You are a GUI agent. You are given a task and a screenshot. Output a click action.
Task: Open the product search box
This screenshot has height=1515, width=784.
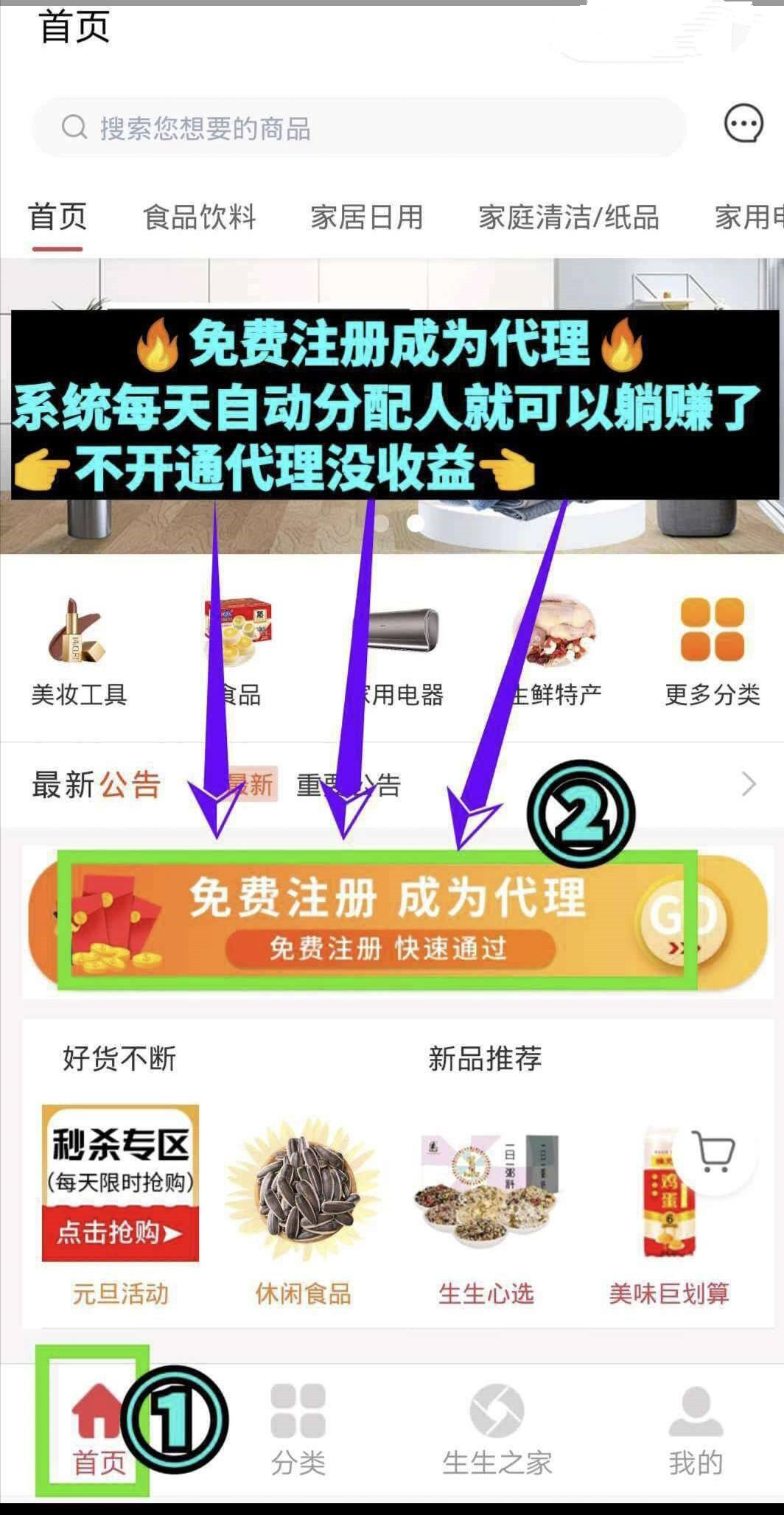click(359, 128)
